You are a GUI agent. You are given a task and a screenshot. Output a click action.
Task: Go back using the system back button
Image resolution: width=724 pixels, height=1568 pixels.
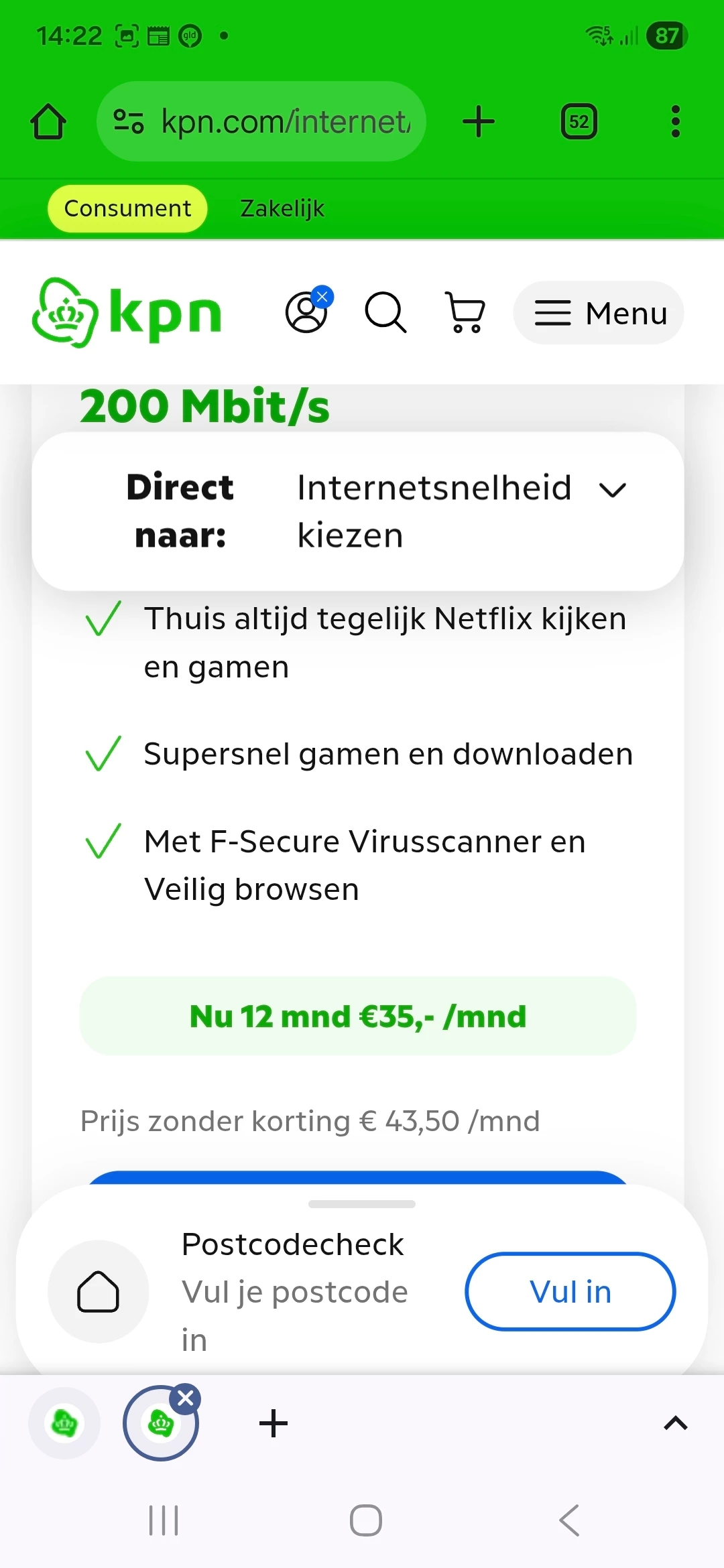pos(570,1520)
